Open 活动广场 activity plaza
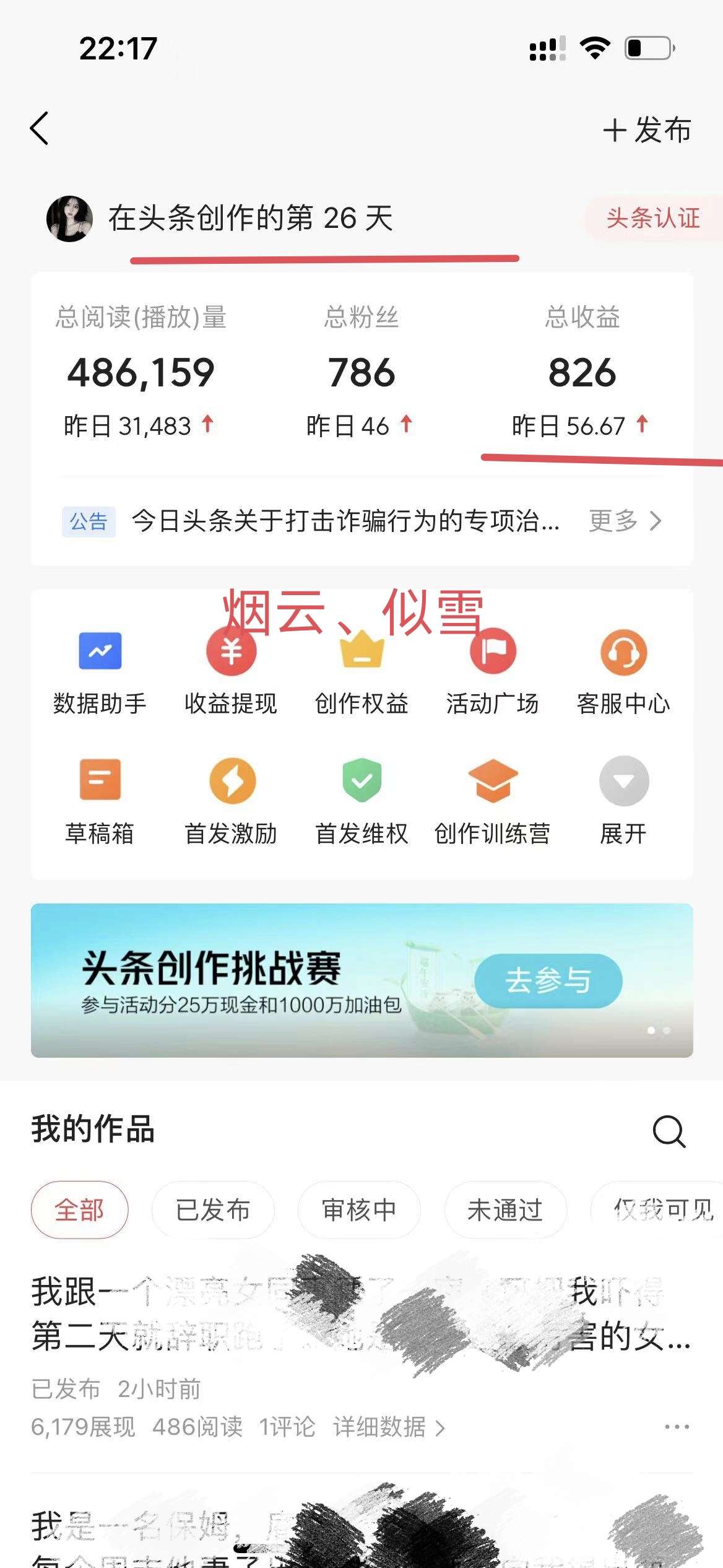The image size is (723, 1568). (493, 672)
